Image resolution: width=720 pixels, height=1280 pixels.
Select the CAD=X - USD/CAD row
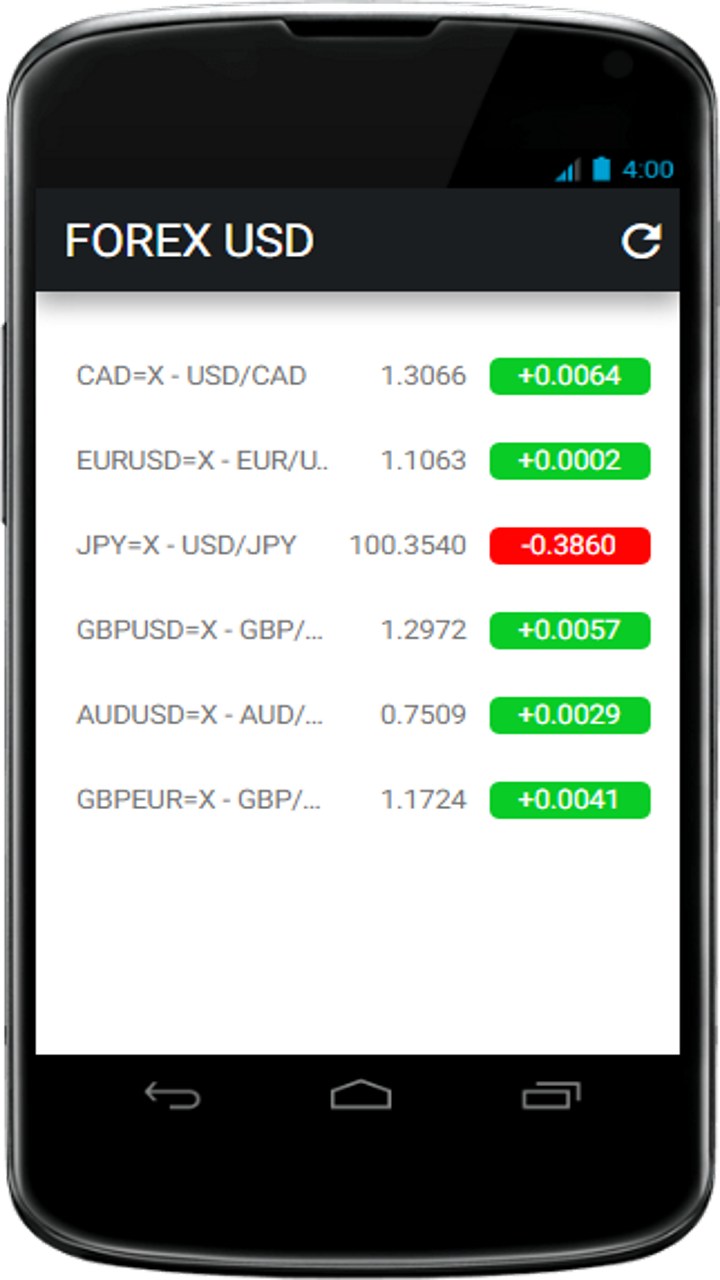click(x=193, y=375)
